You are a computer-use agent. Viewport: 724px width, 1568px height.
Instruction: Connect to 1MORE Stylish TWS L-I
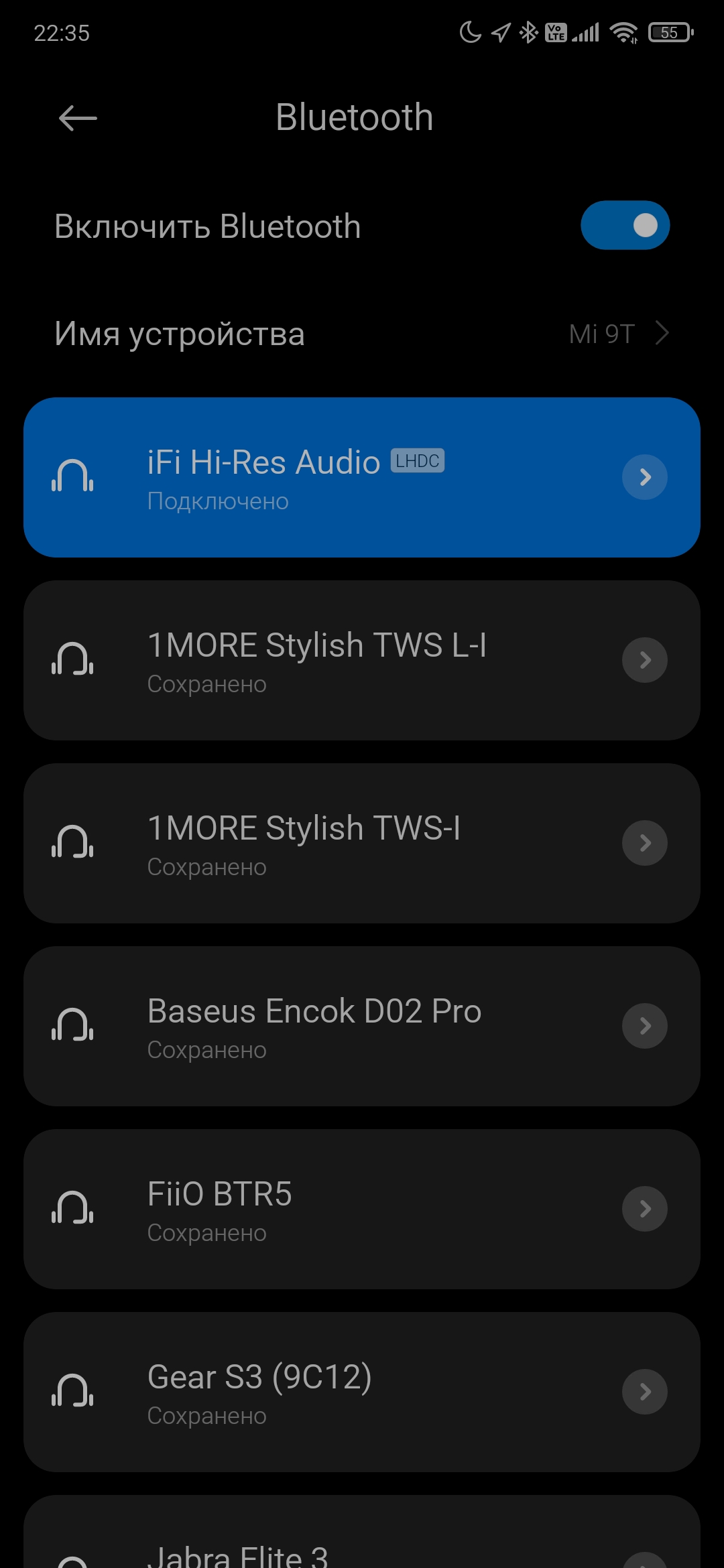pos(322,661)
